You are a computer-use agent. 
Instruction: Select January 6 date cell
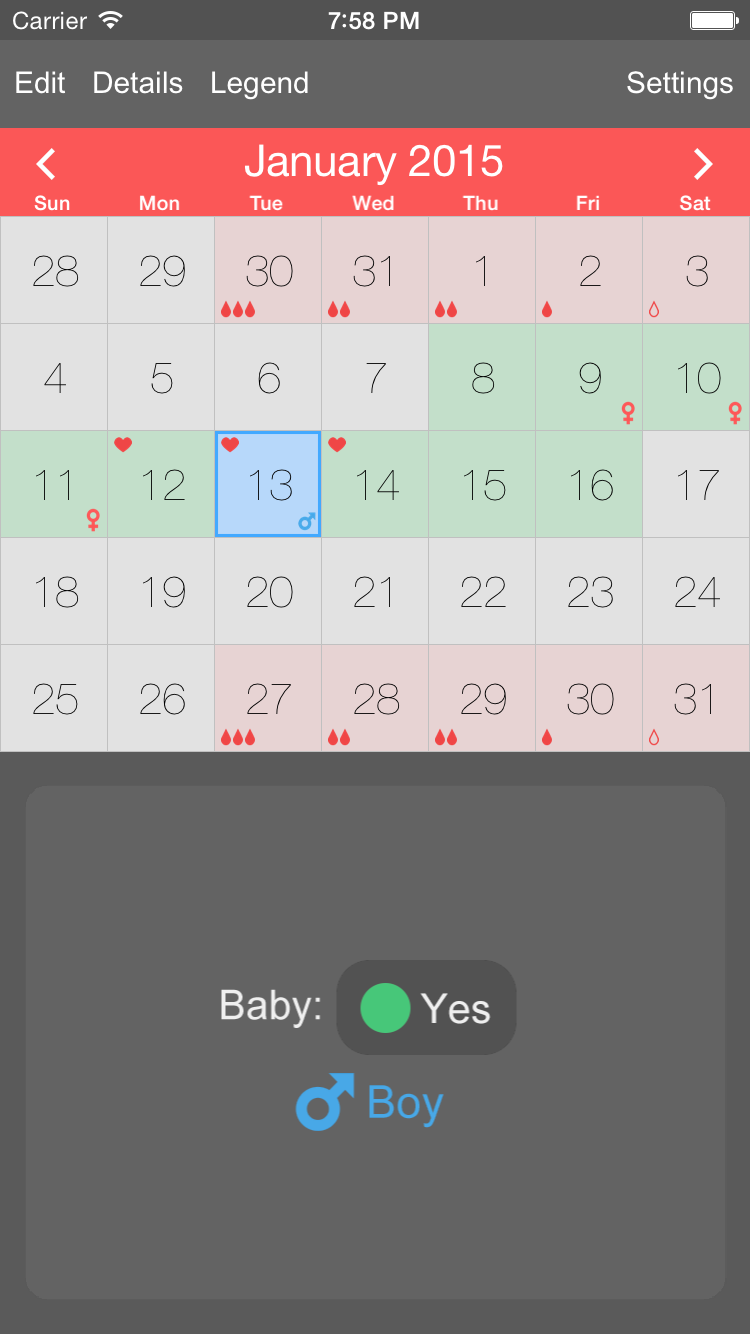point(268,377)
